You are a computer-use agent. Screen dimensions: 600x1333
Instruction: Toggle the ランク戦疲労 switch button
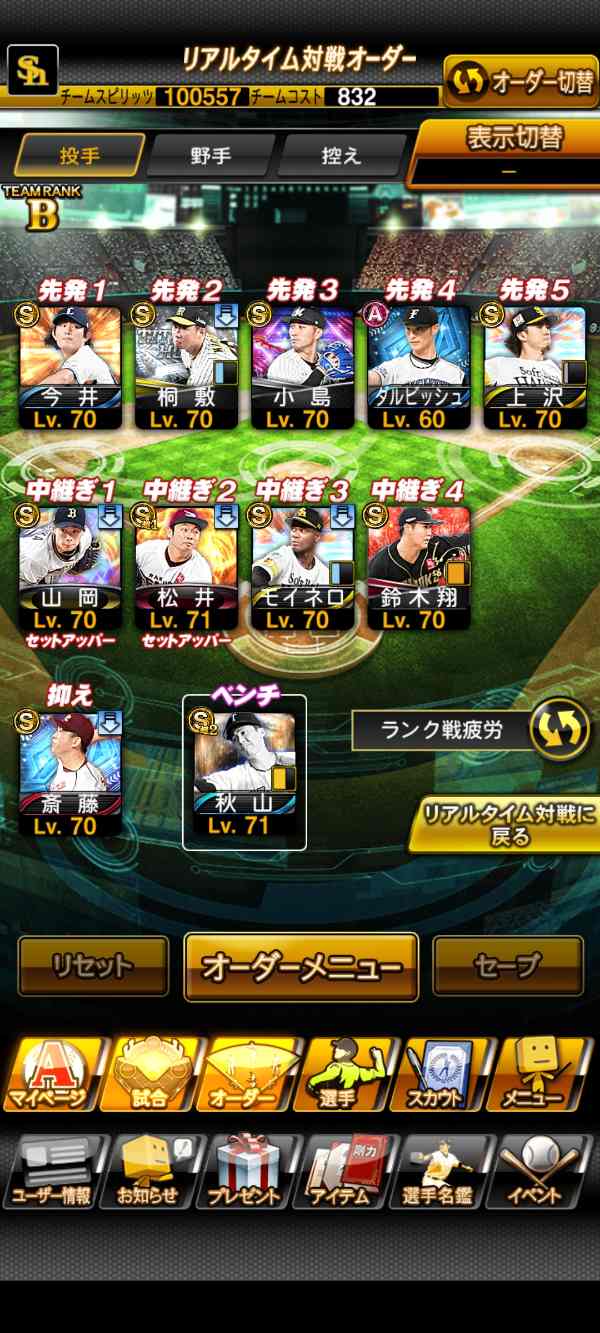(x=560, y=730)
